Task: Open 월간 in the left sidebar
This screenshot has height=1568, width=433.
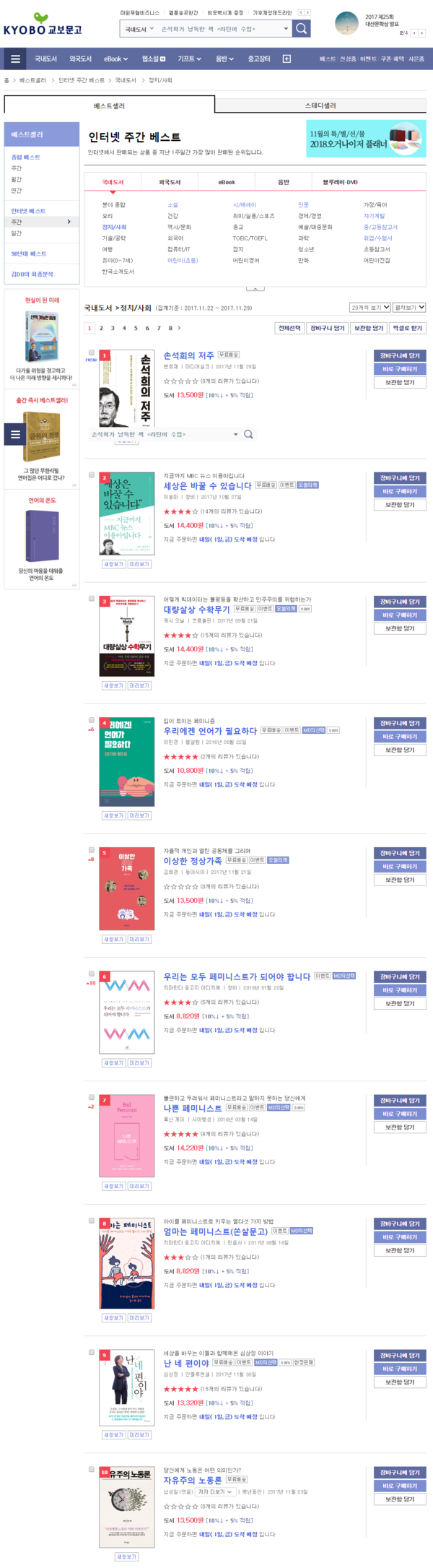Action: (x=17, y=179)
